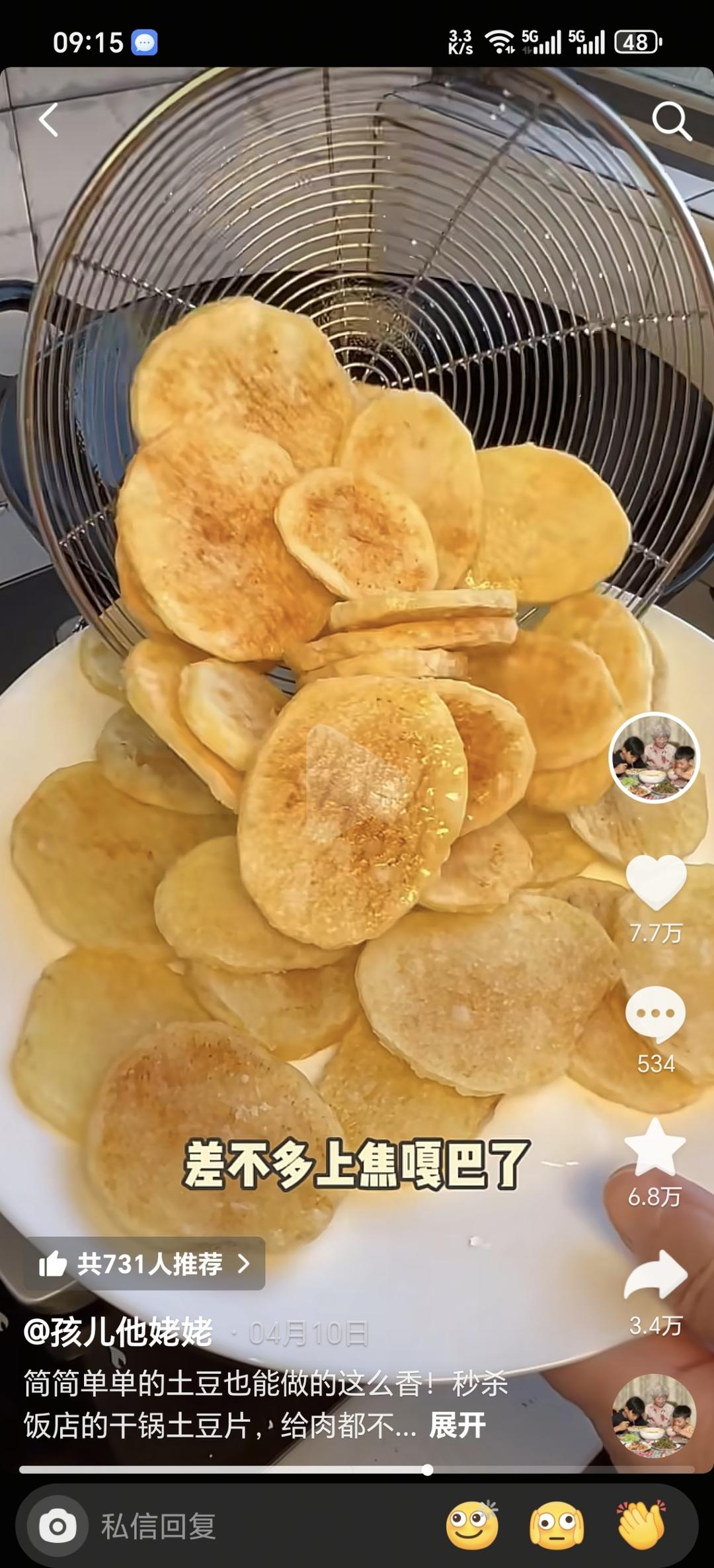Open the camera icon in reply bar
This screenshot has width=714, height=1568.
pyautogui.click(x=58, y=1526)
